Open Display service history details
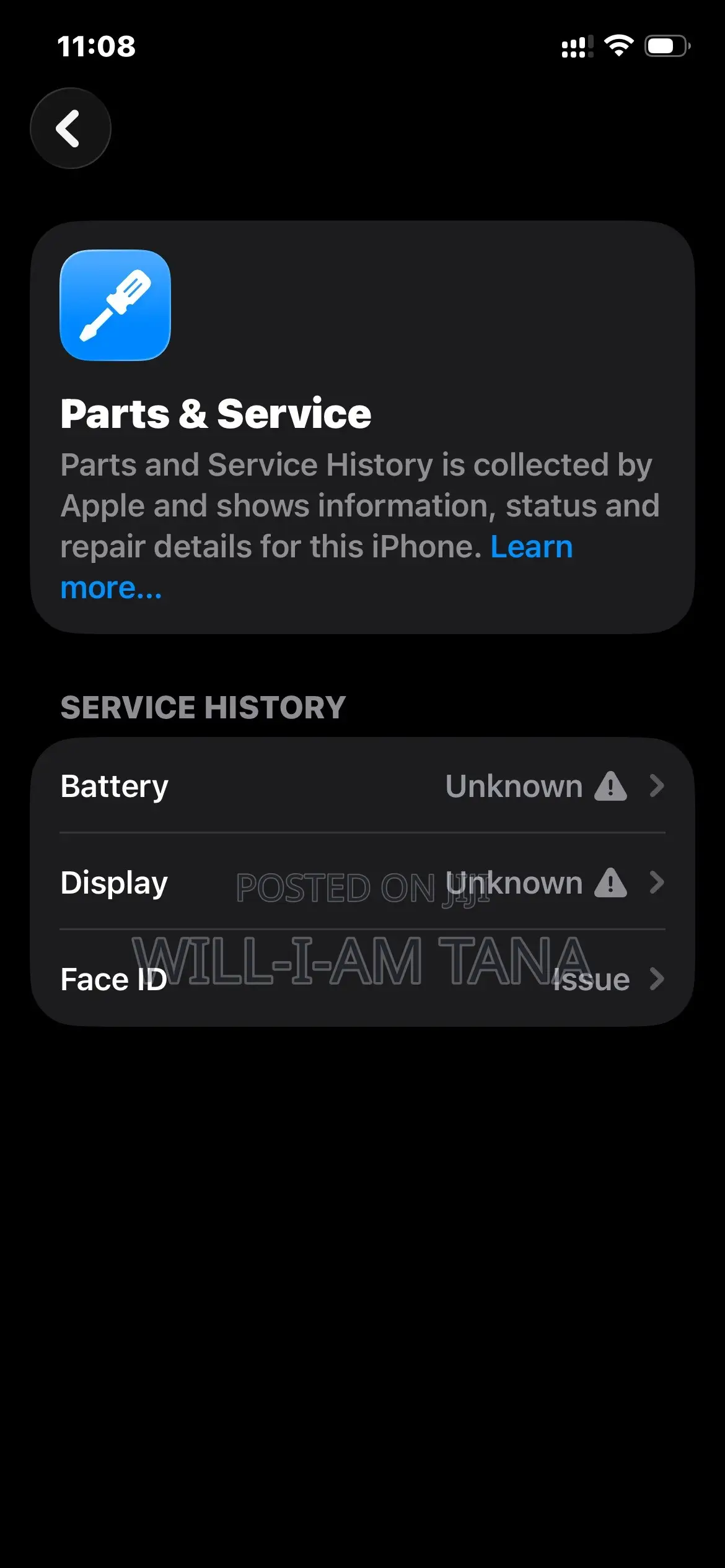Screen dimensions: 725x1568 362,882
